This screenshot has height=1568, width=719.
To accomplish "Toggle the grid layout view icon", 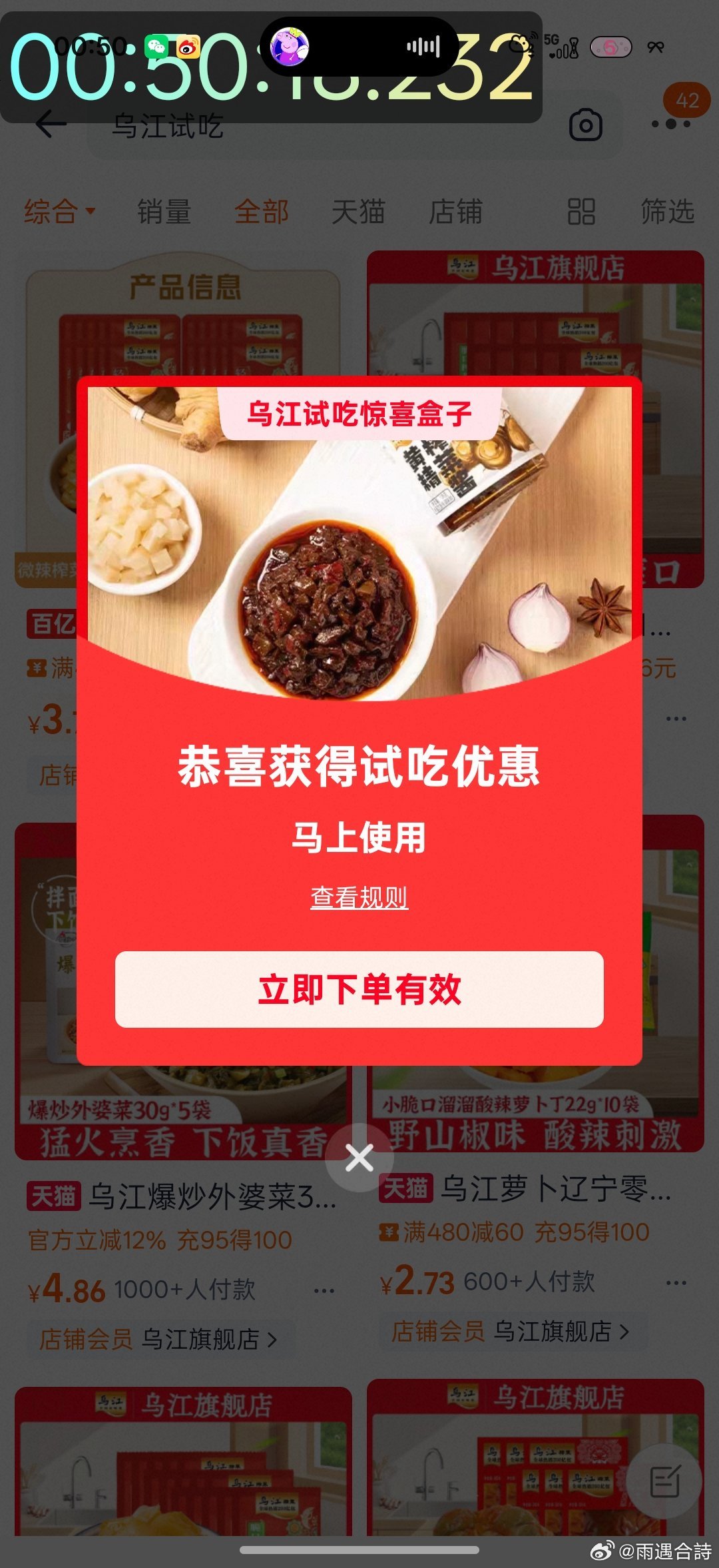I will (x=581, y=212).
